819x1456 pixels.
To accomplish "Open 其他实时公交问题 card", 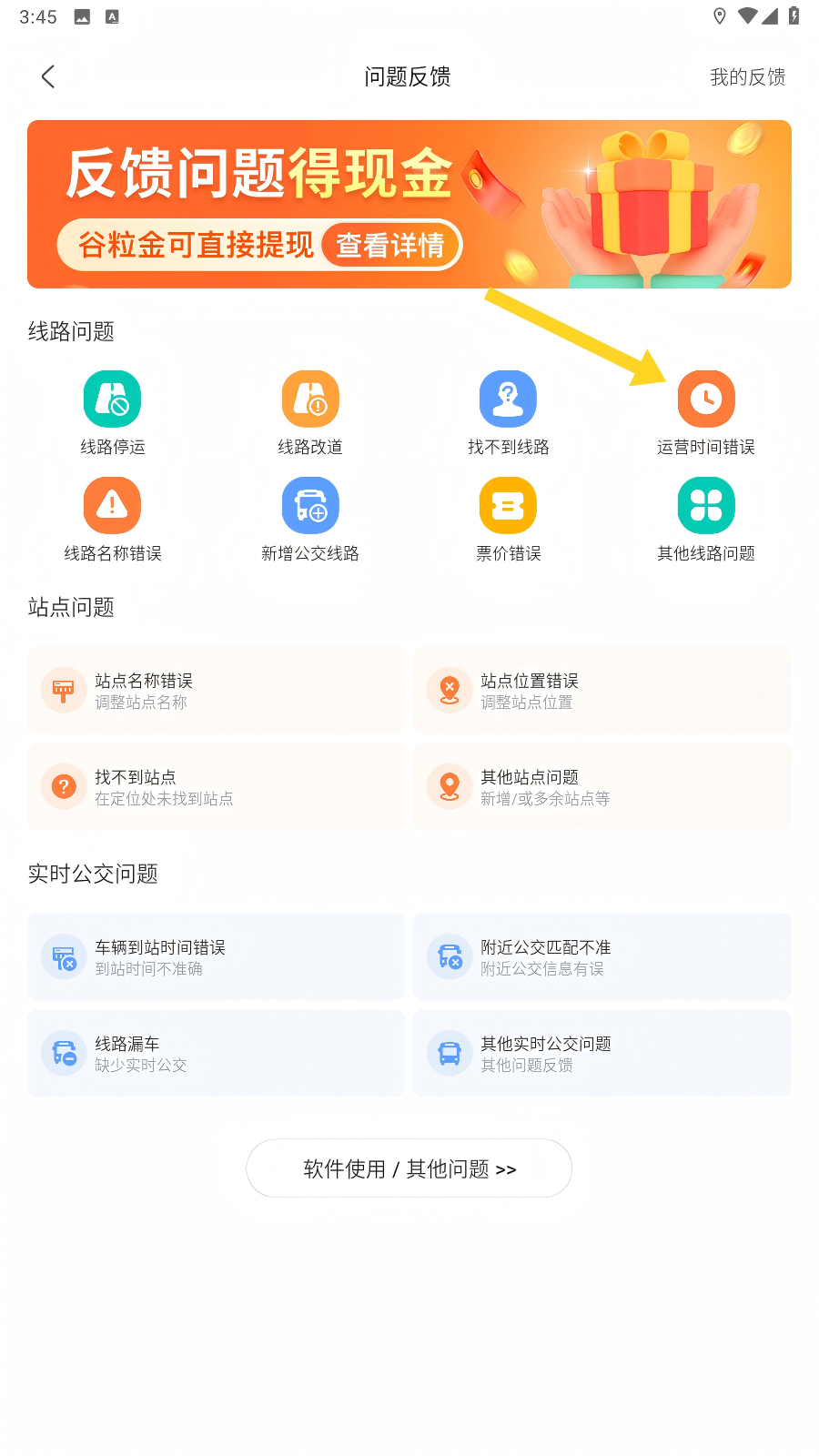I will click(x=602, y=1054).
